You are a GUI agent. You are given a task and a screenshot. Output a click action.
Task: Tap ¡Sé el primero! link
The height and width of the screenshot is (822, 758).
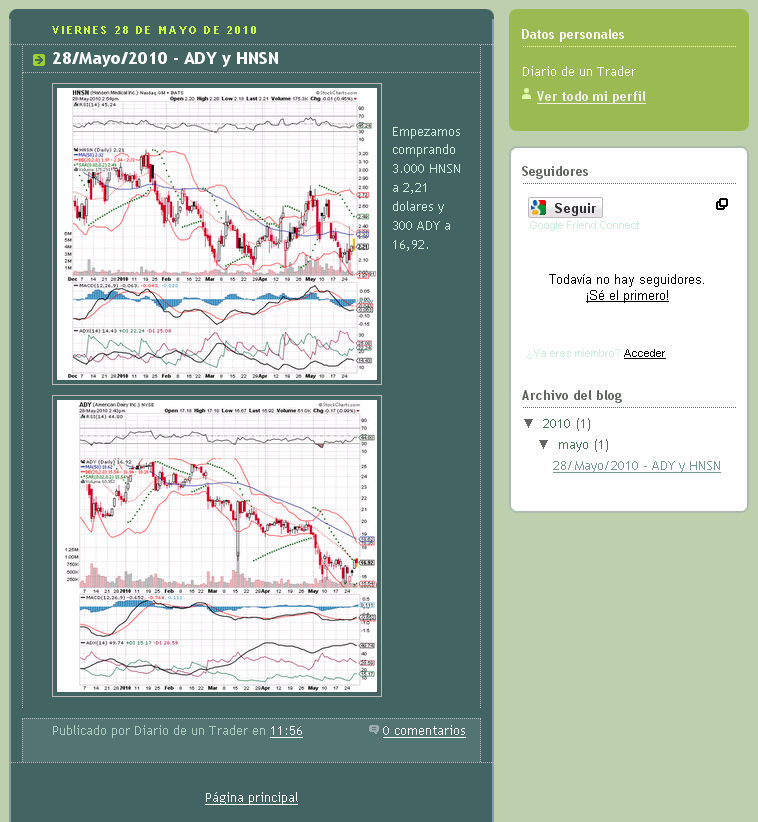click(x=627, y=296)
